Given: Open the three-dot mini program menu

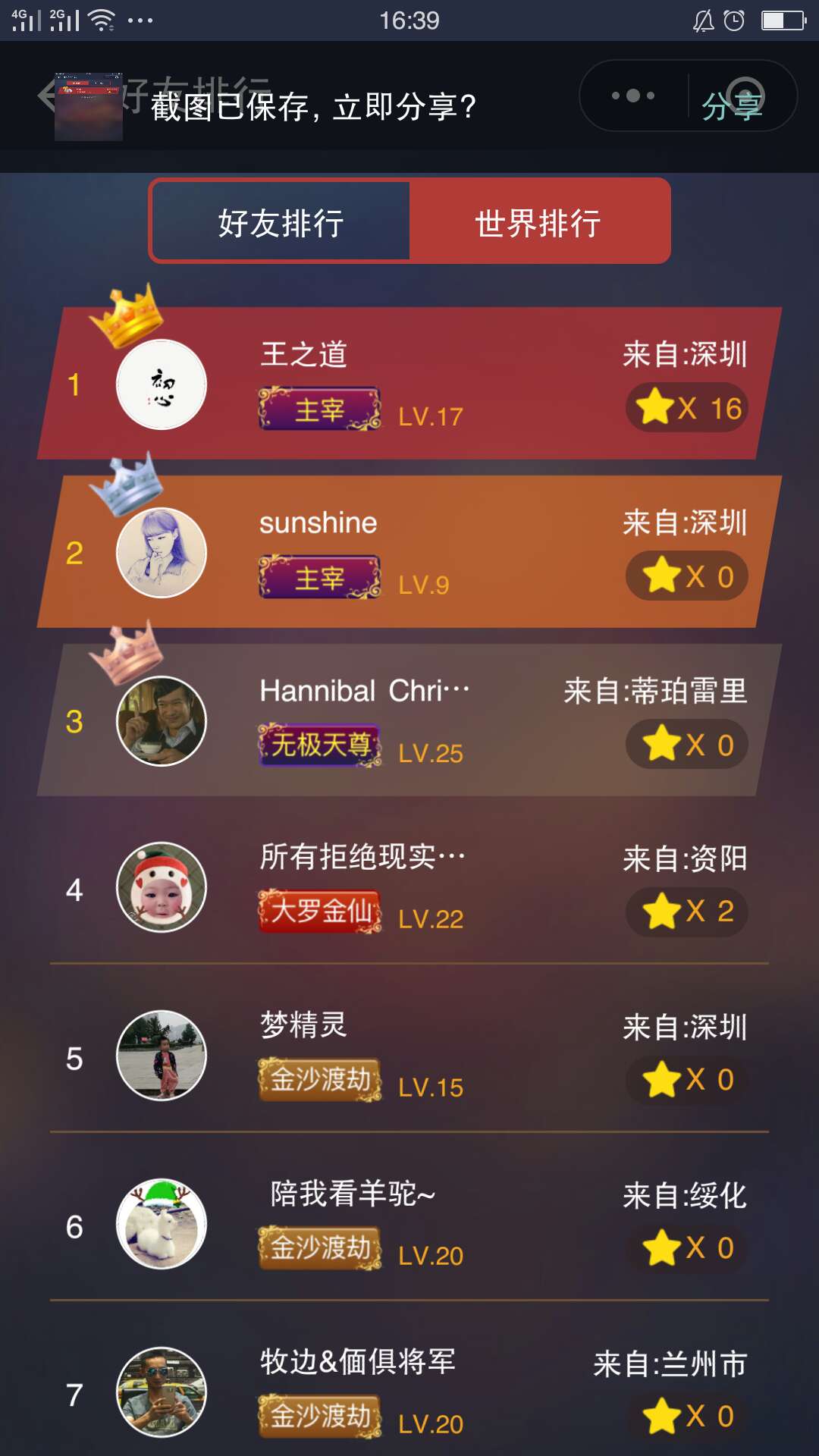Looking at the screenshot, I should click(633, 96).
